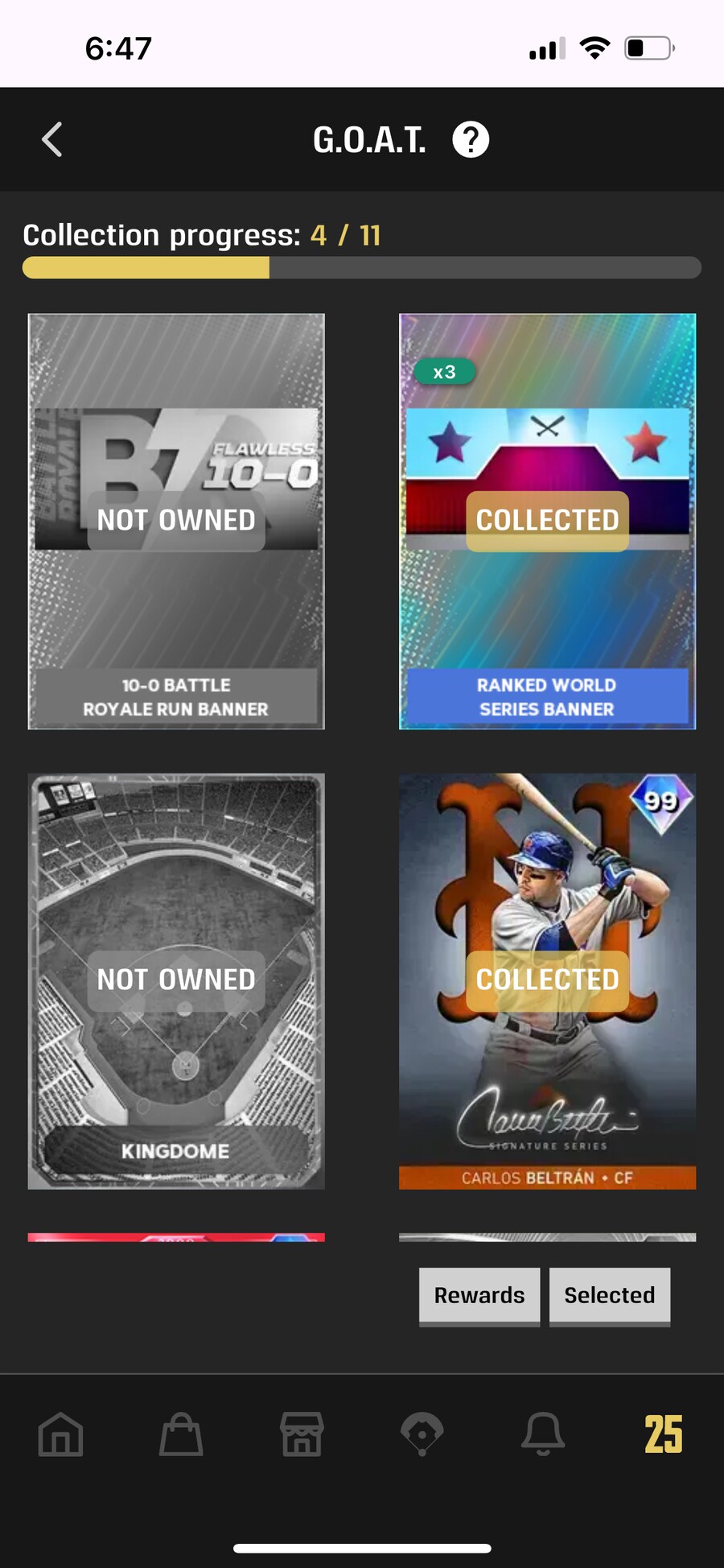Select the 25 tab
Image resolution: width=724 pixels, height=1568 pixels.
(664, 1434)
